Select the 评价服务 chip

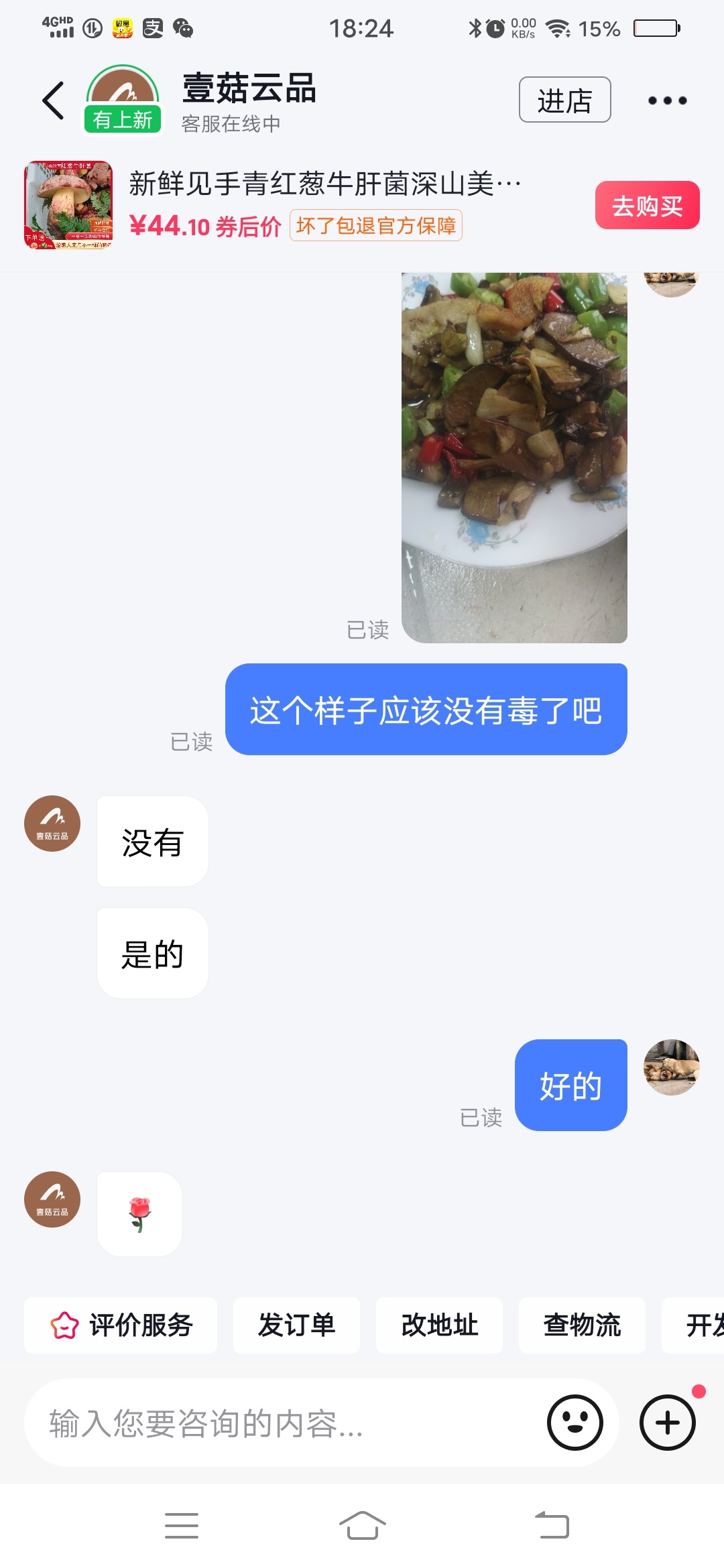(121, 1325)
